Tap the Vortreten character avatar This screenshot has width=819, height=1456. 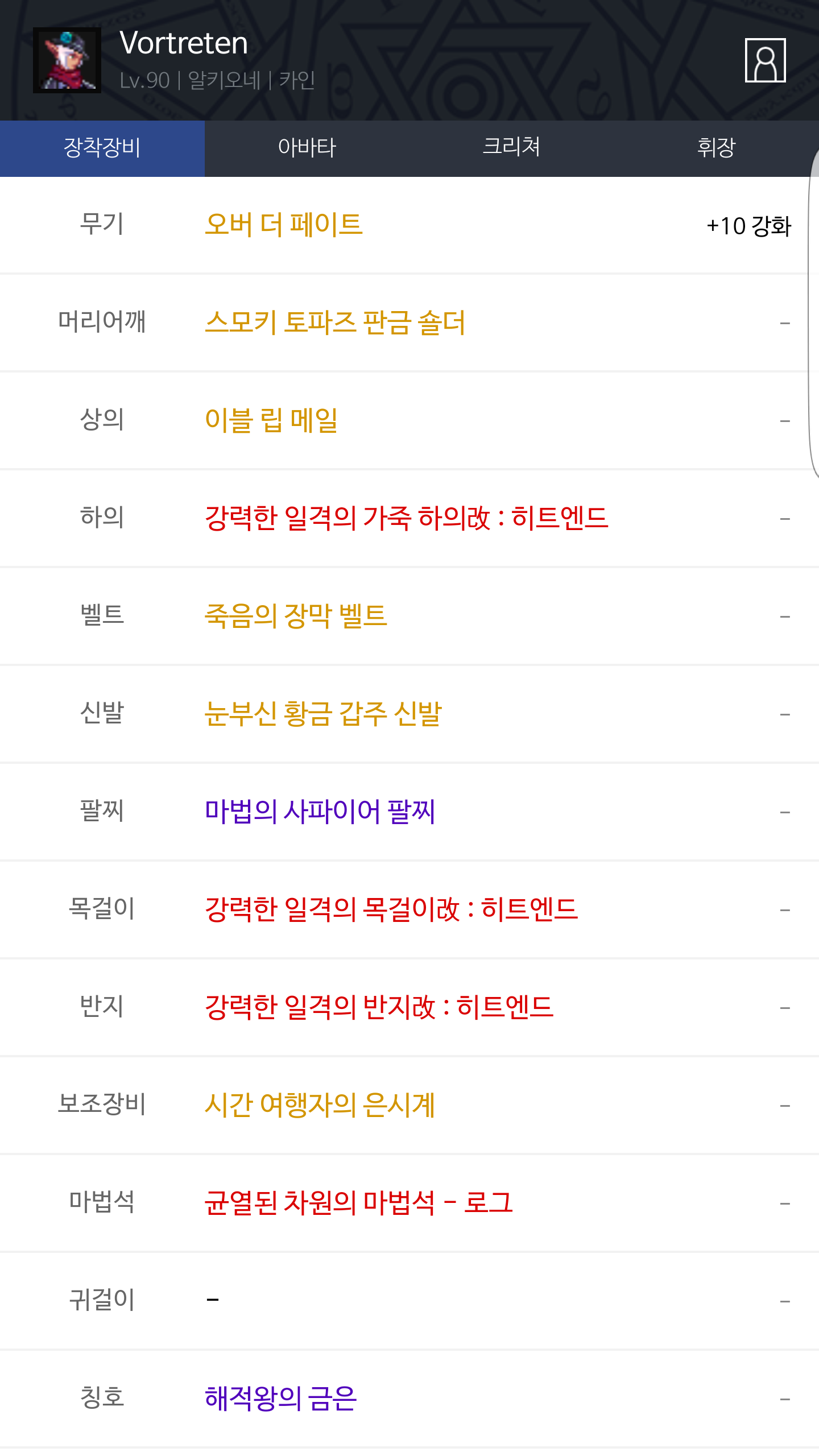67,60
